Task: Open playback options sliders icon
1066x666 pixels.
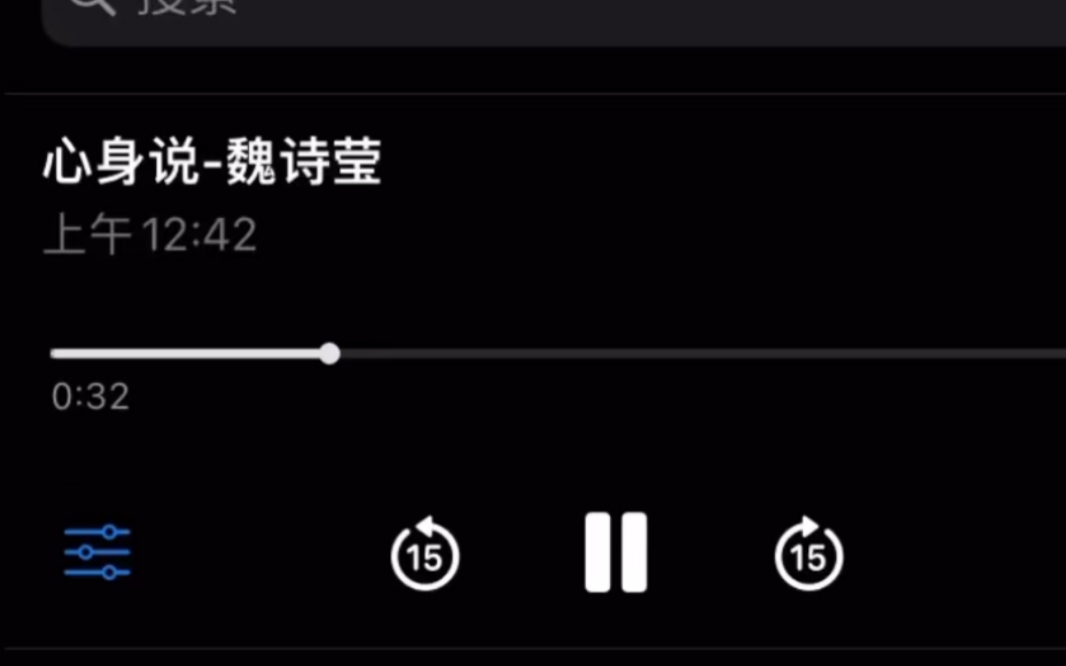Action: (97, 552)
